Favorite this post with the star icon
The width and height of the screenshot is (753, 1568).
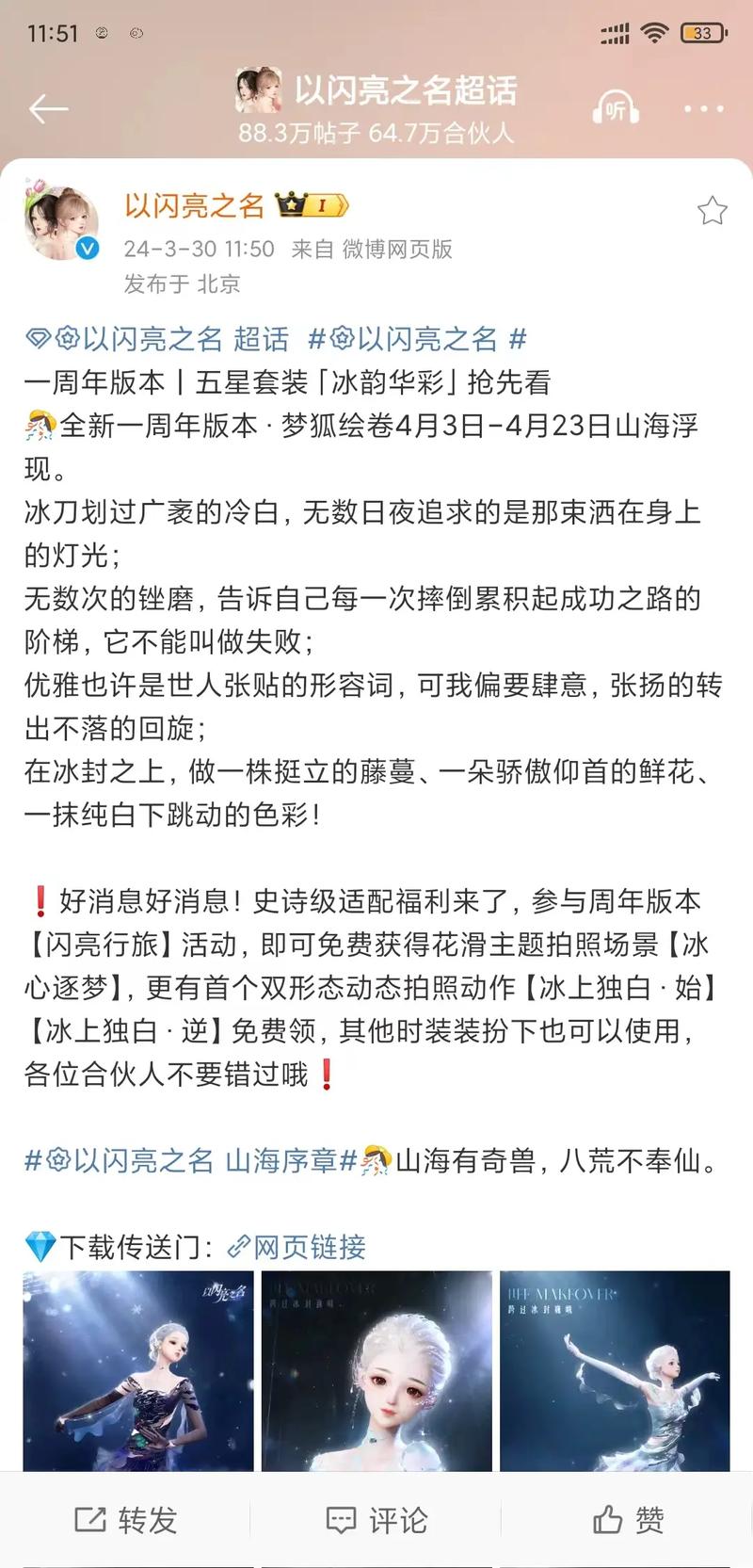tap(712, 211)
